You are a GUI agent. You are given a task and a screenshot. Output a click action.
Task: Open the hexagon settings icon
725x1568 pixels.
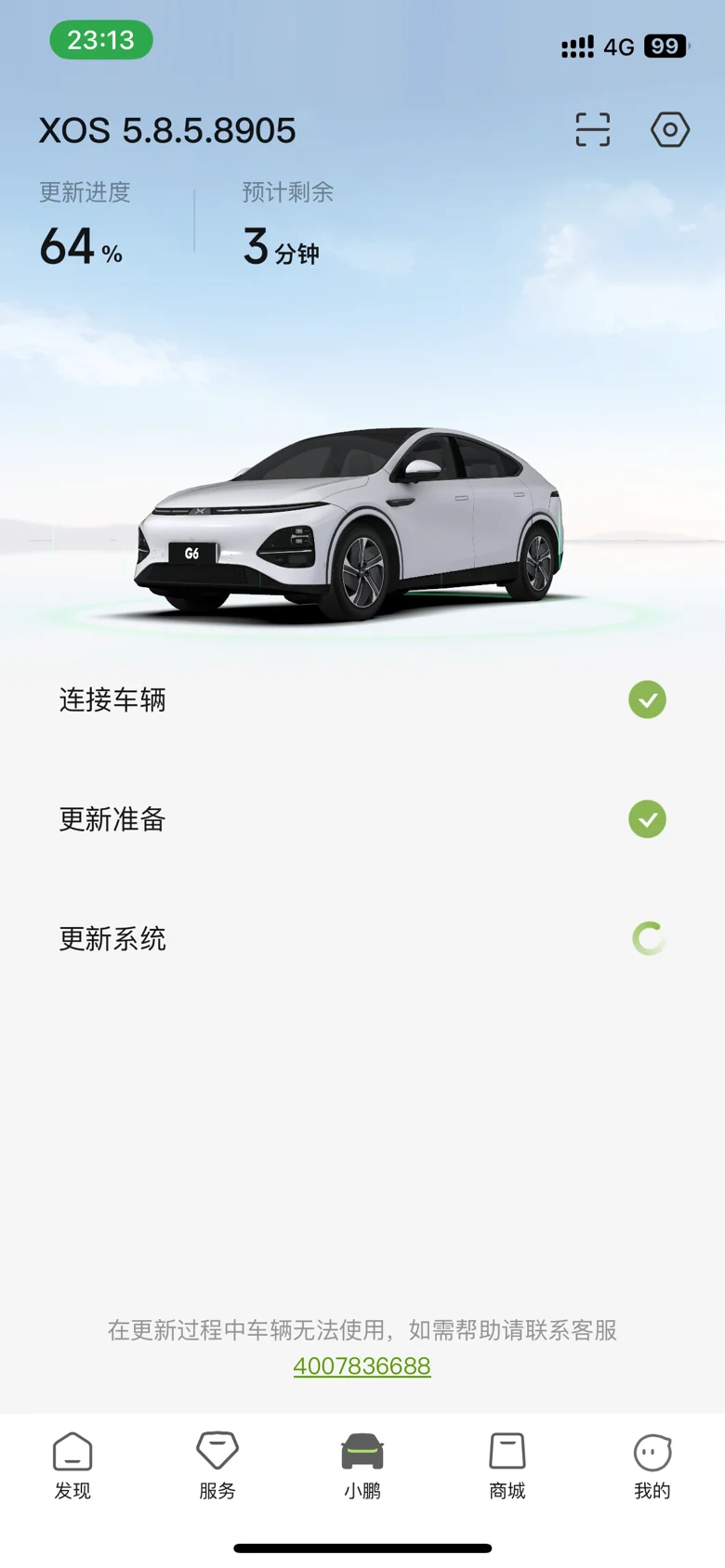pyautogui.click(x=670, y=130)
